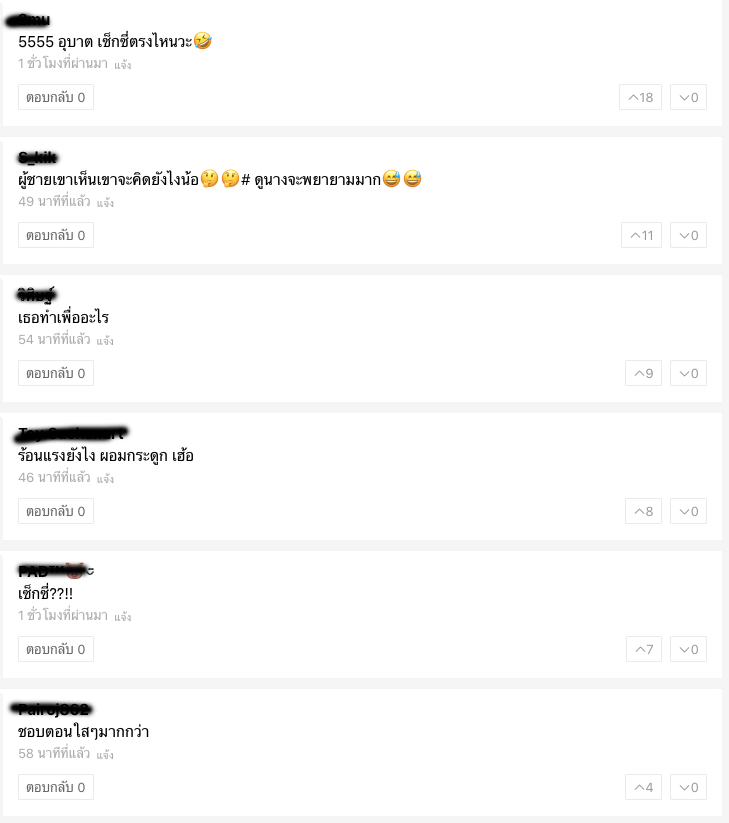Upvote the comment 'ชอบตอนใสๆมากกว่า'
This screenshot has height=823, width=729.
[x=643, y=787]
